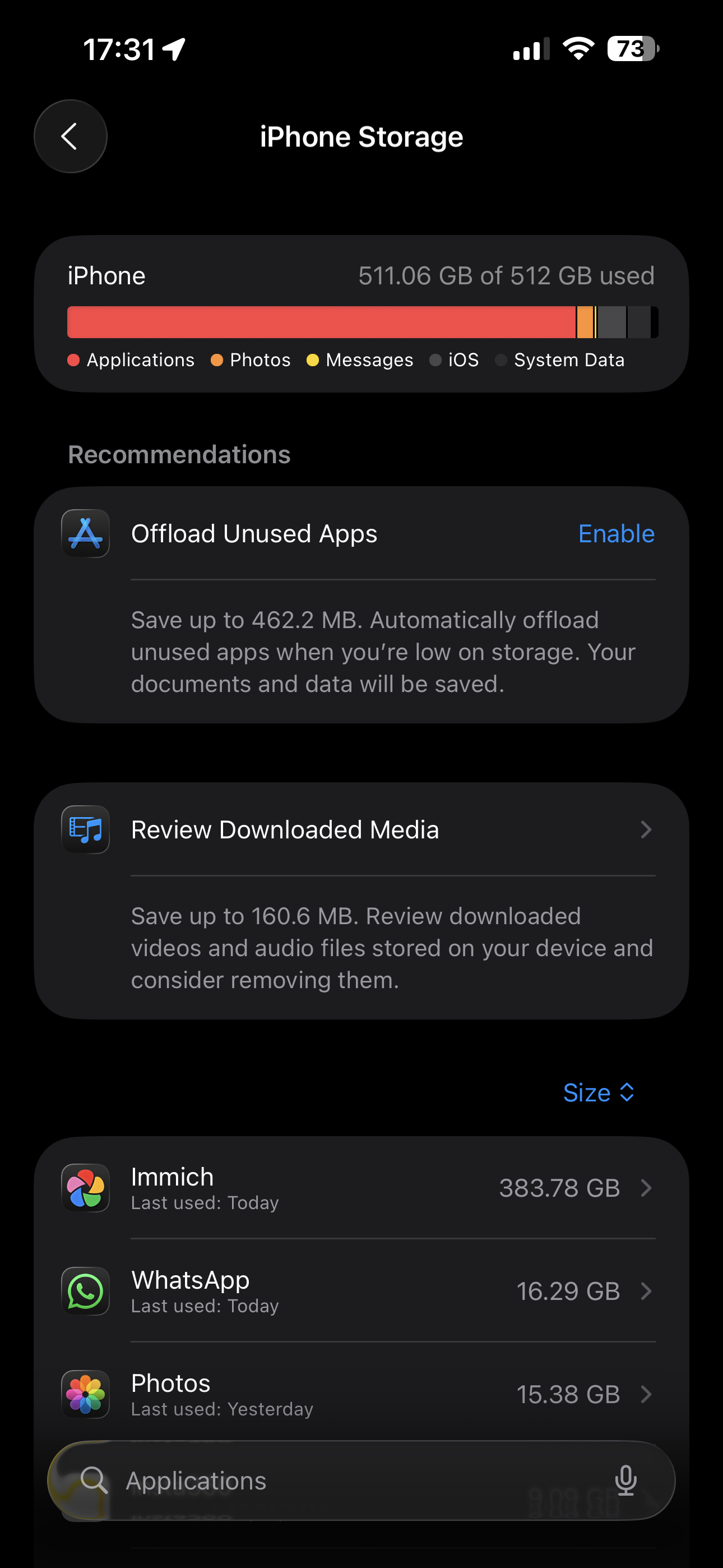Change the Size sort order
This screenshot has height=1568, width=723.
coord(598,1092)
